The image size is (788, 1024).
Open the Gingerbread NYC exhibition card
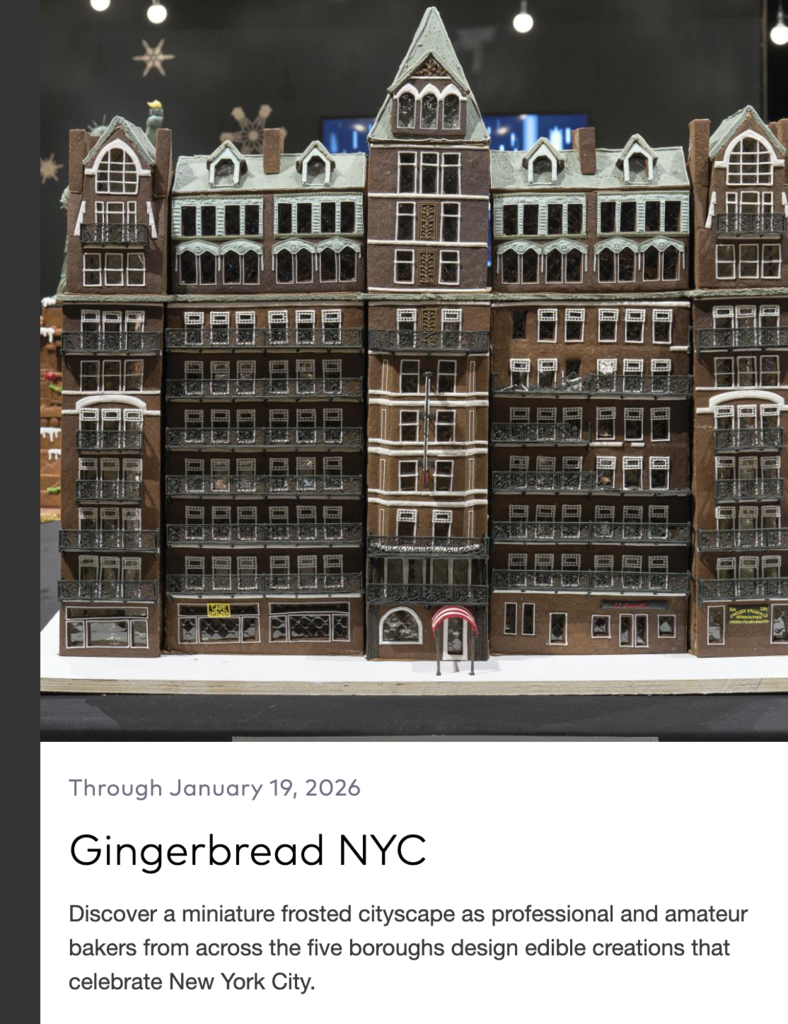point(248,851)
